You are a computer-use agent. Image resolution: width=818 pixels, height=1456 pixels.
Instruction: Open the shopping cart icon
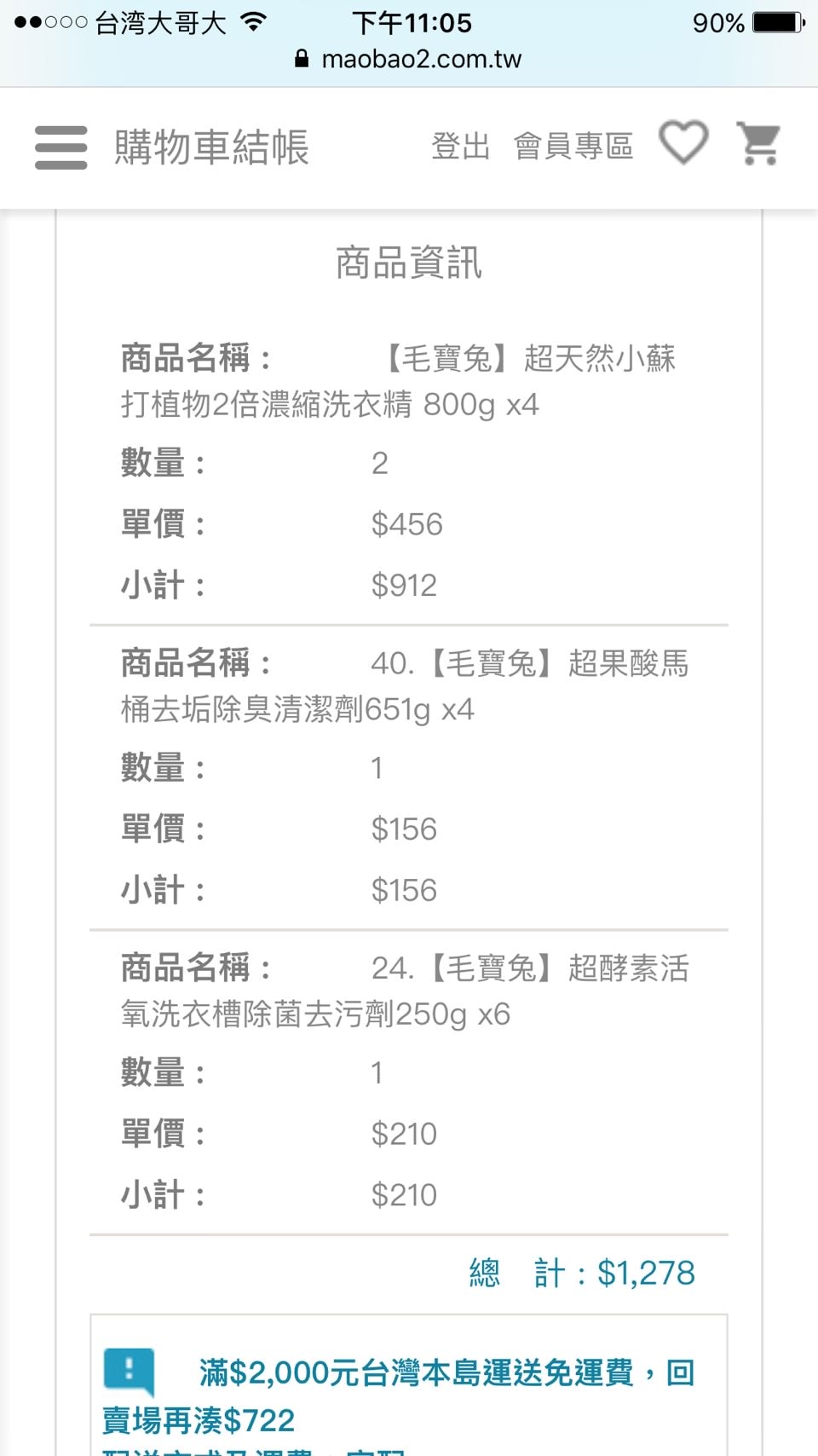click(758, 143)
